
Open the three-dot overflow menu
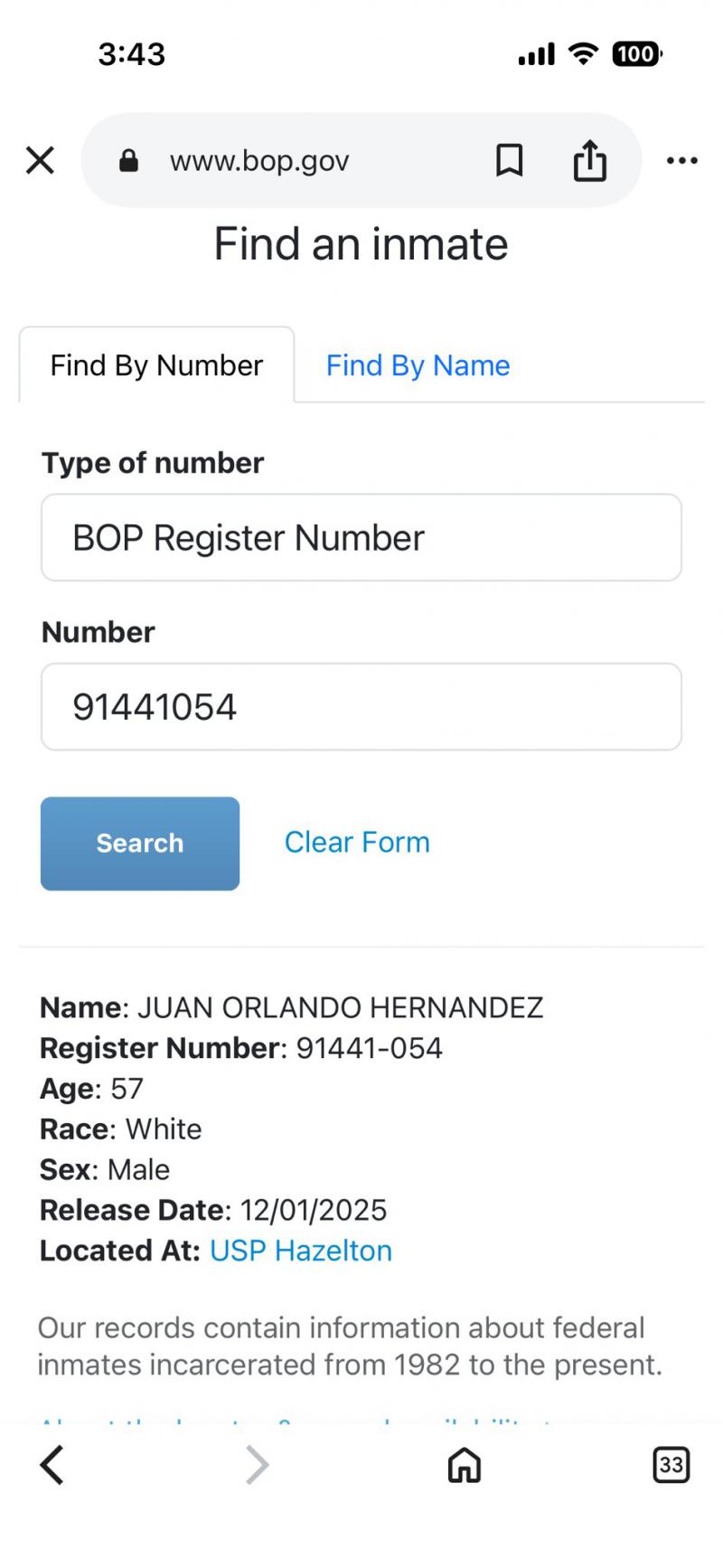tap(682, 161)
